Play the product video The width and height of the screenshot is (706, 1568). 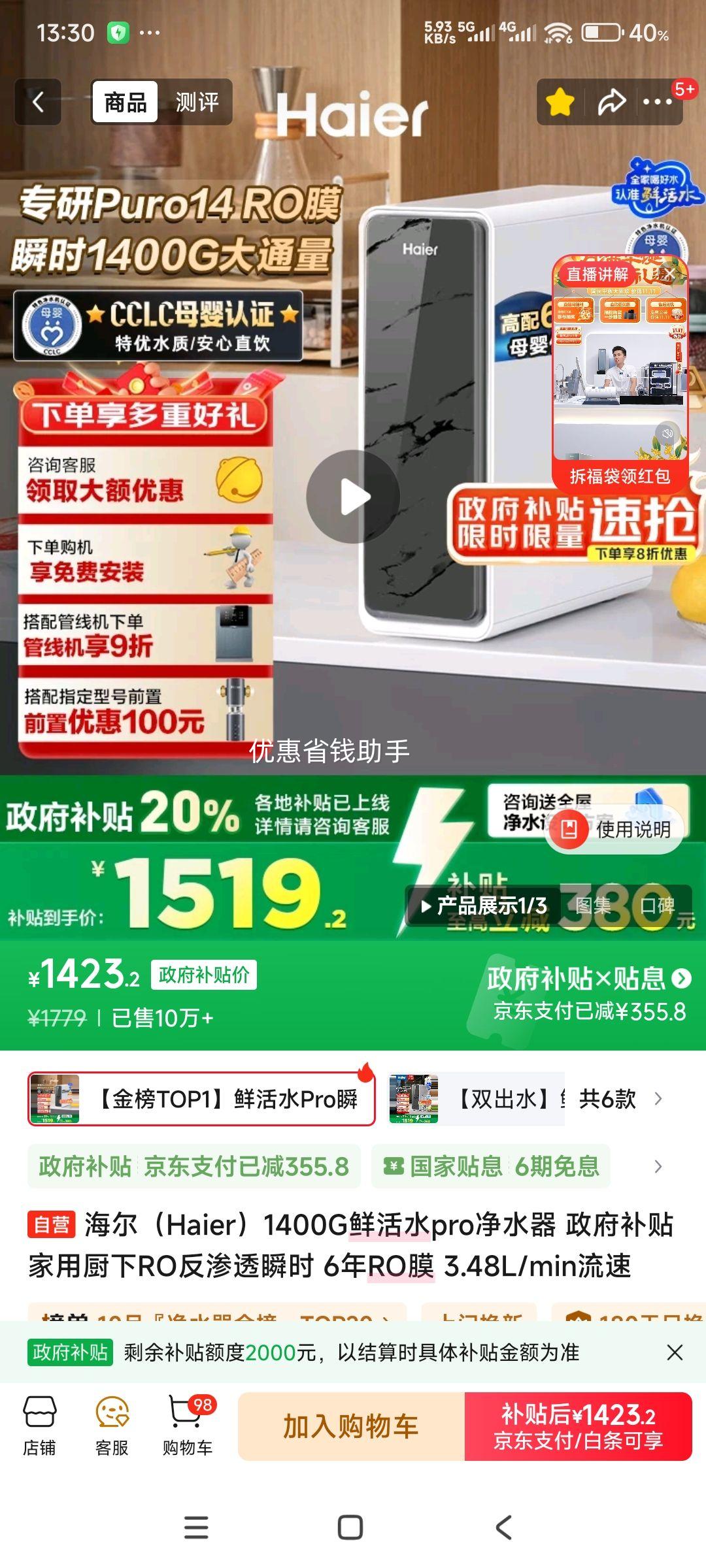pyautogui.click(x=353, y=497)
